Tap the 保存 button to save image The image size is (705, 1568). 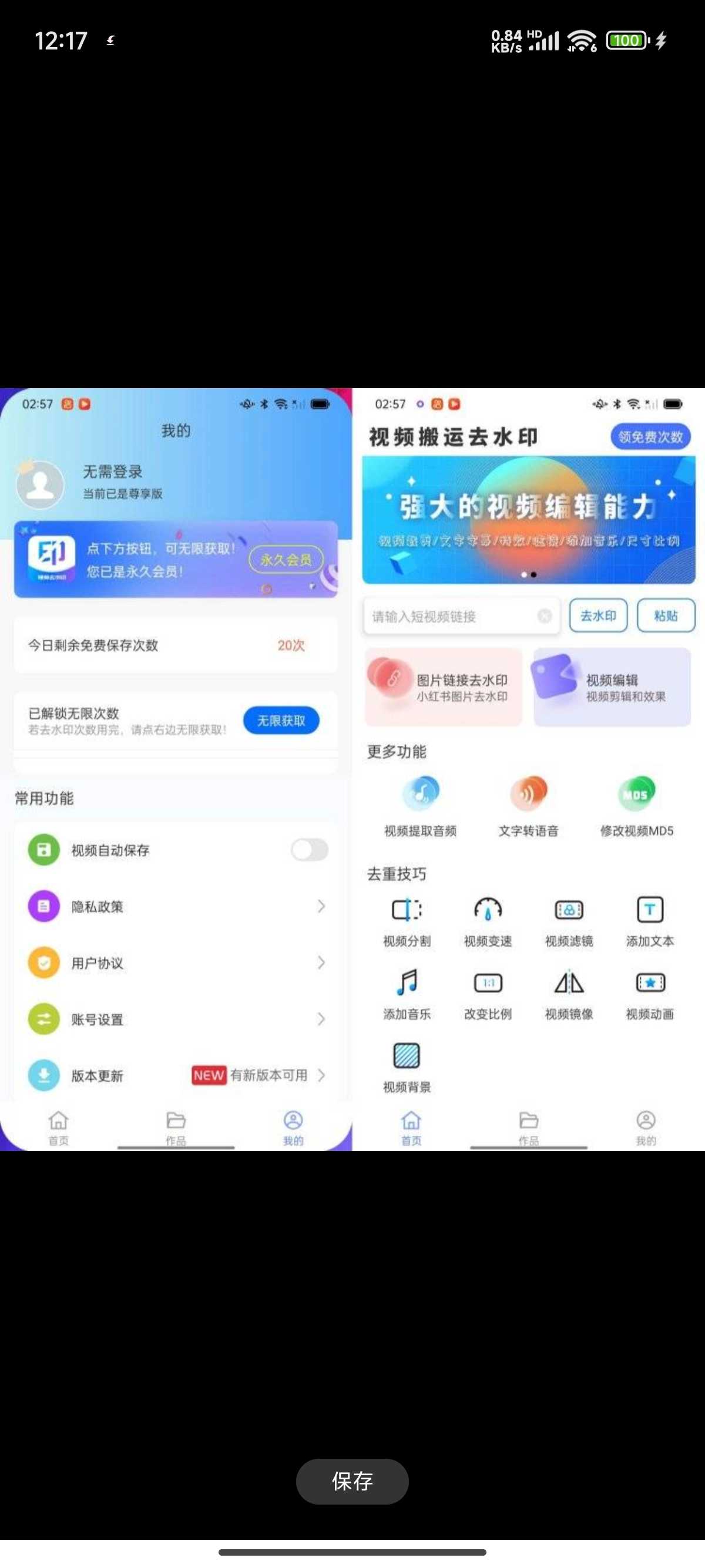coord(352,1480)
